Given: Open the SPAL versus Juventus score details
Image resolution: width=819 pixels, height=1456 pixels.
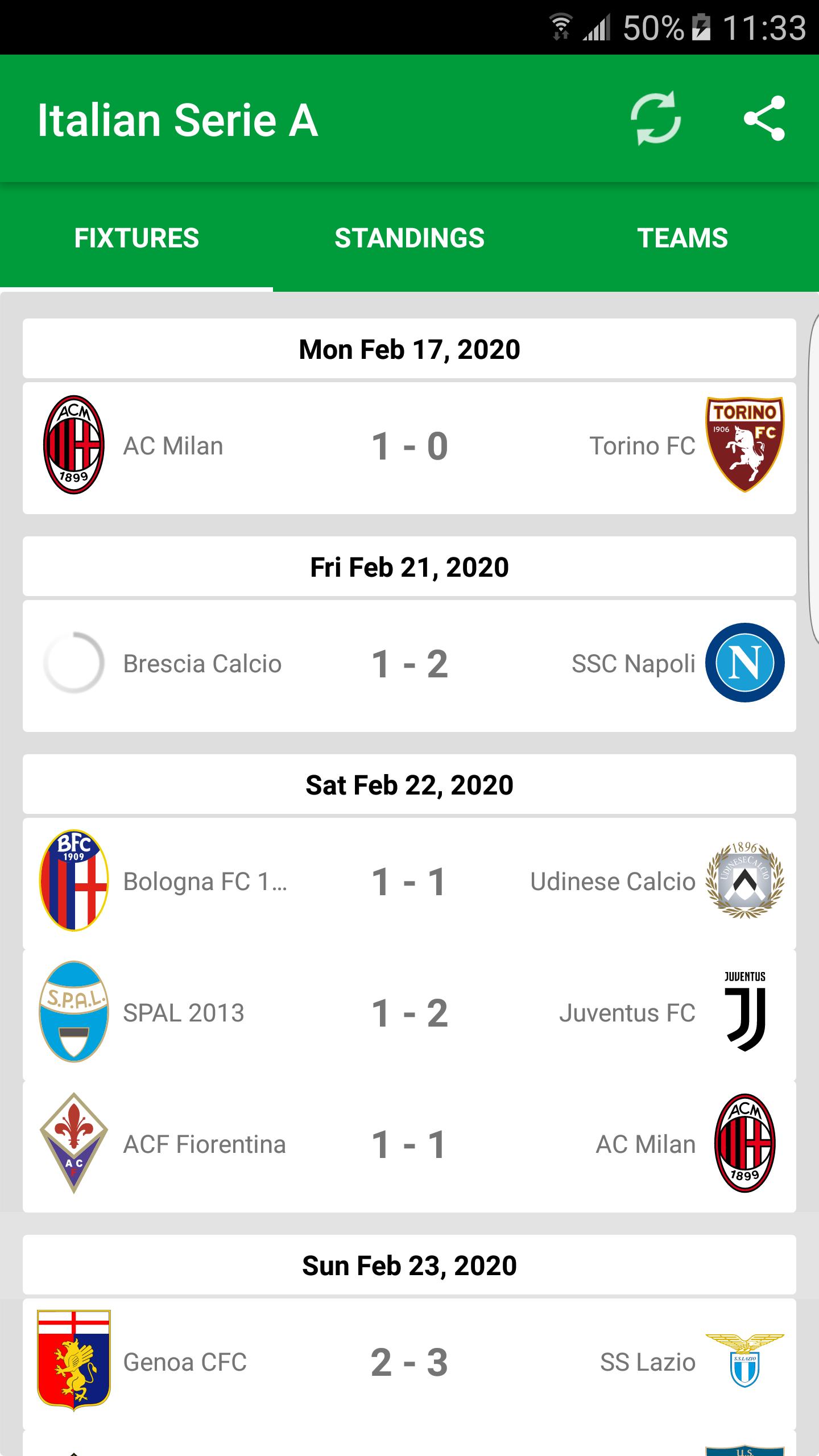Looking at the screenshot, I should (x=408, y=1013).
